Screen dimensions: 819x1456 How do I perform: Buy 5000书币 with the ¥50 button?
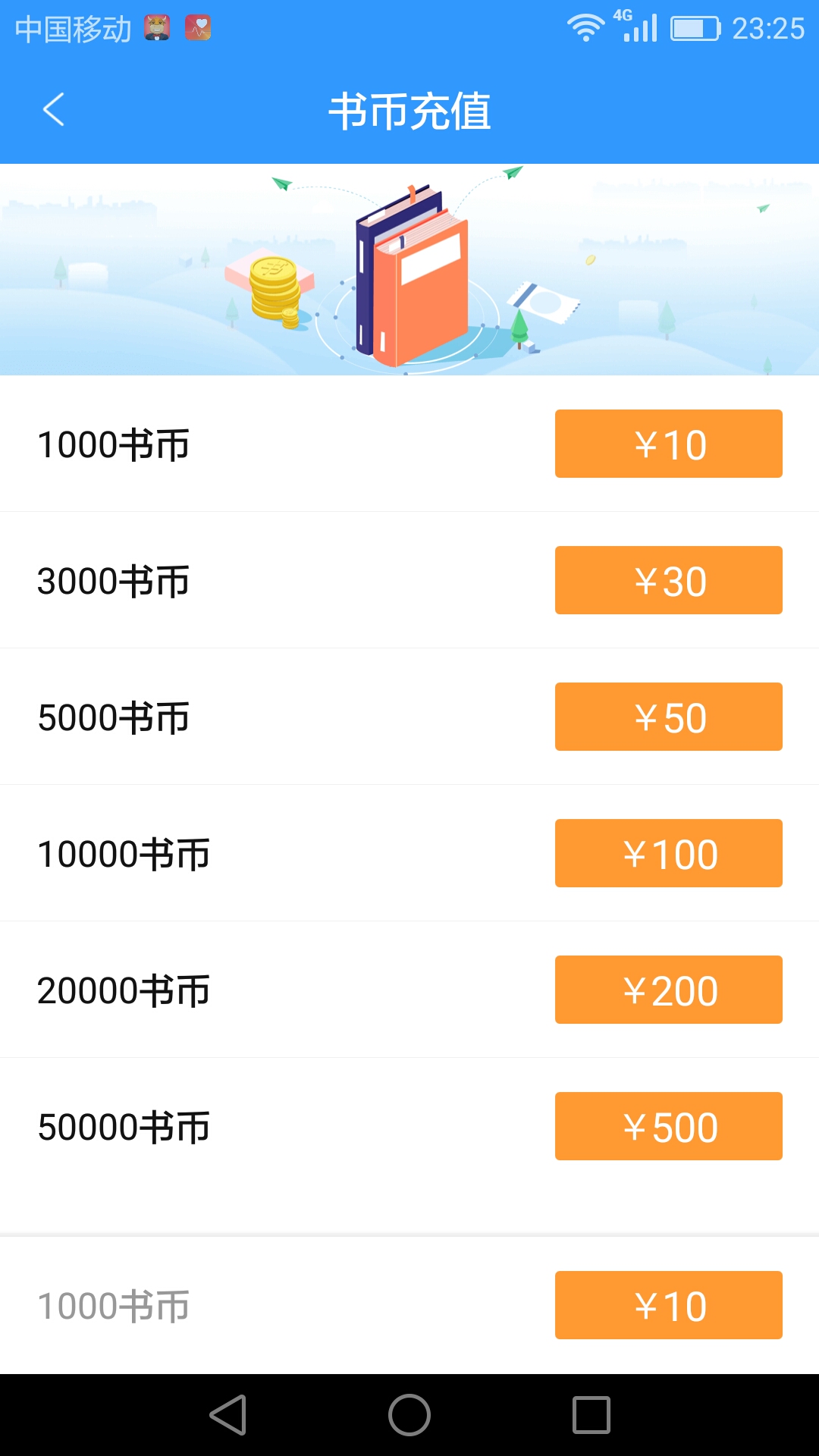(x=668, y=717)
